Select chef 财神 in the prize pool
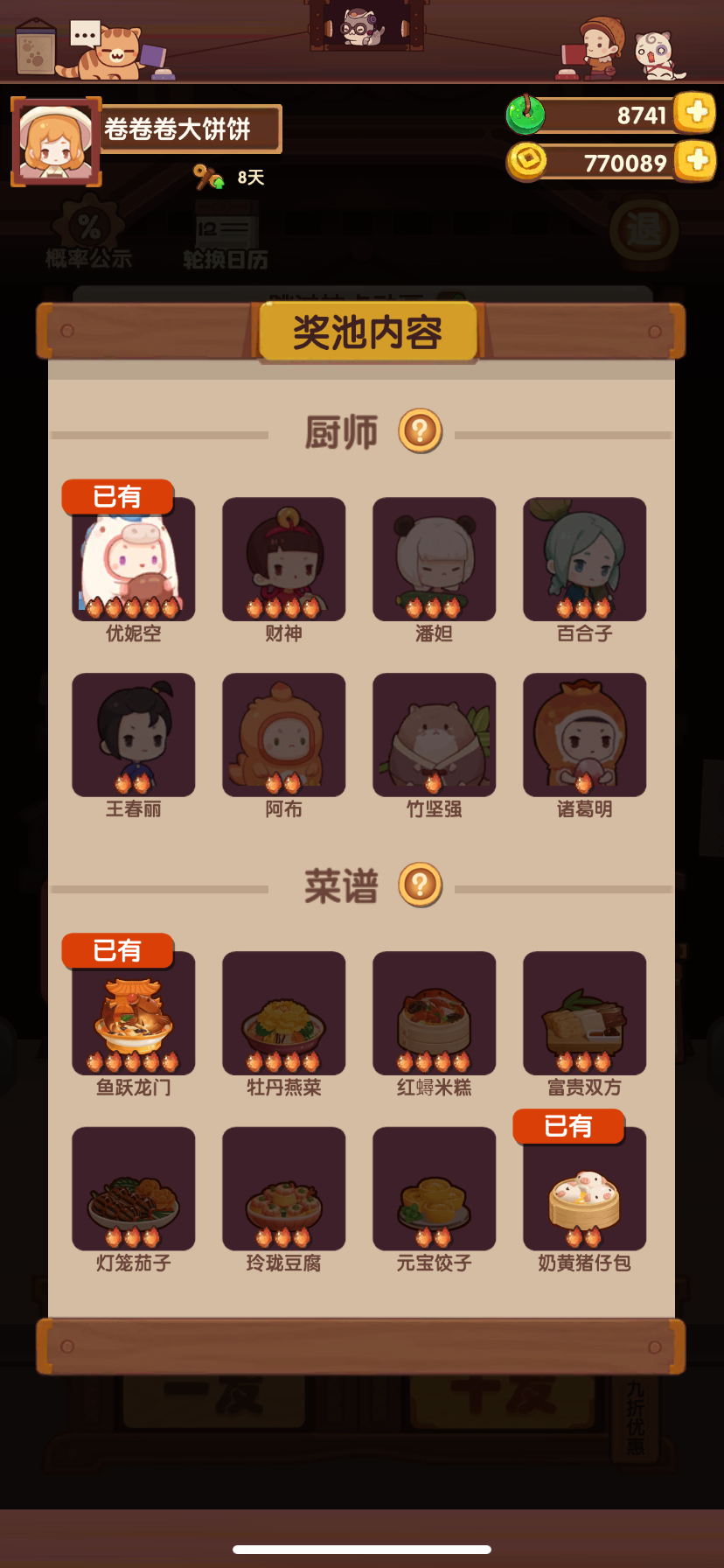Image resolution: width=724 pixels, height=1568 pixels. click(283, 559)
